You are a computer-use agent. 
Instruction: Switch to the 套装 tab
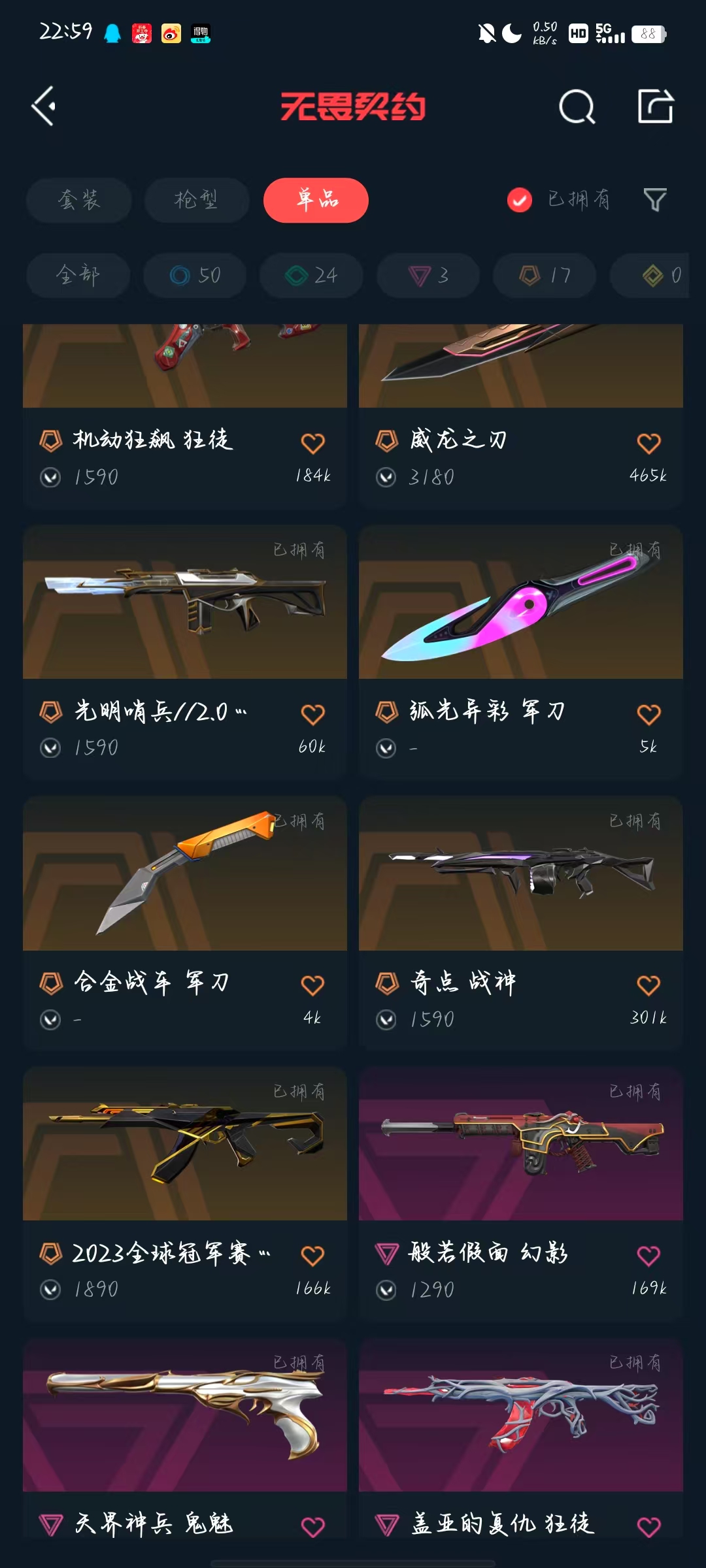[79, 200]
